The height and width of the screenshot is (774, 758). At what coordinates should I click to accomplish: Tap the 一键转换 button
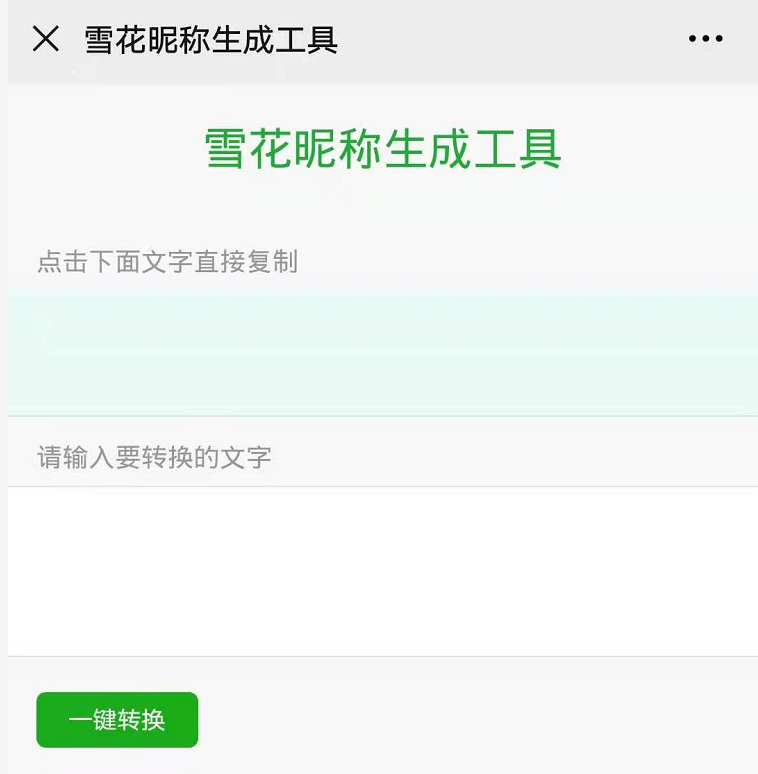coord(117,720)
